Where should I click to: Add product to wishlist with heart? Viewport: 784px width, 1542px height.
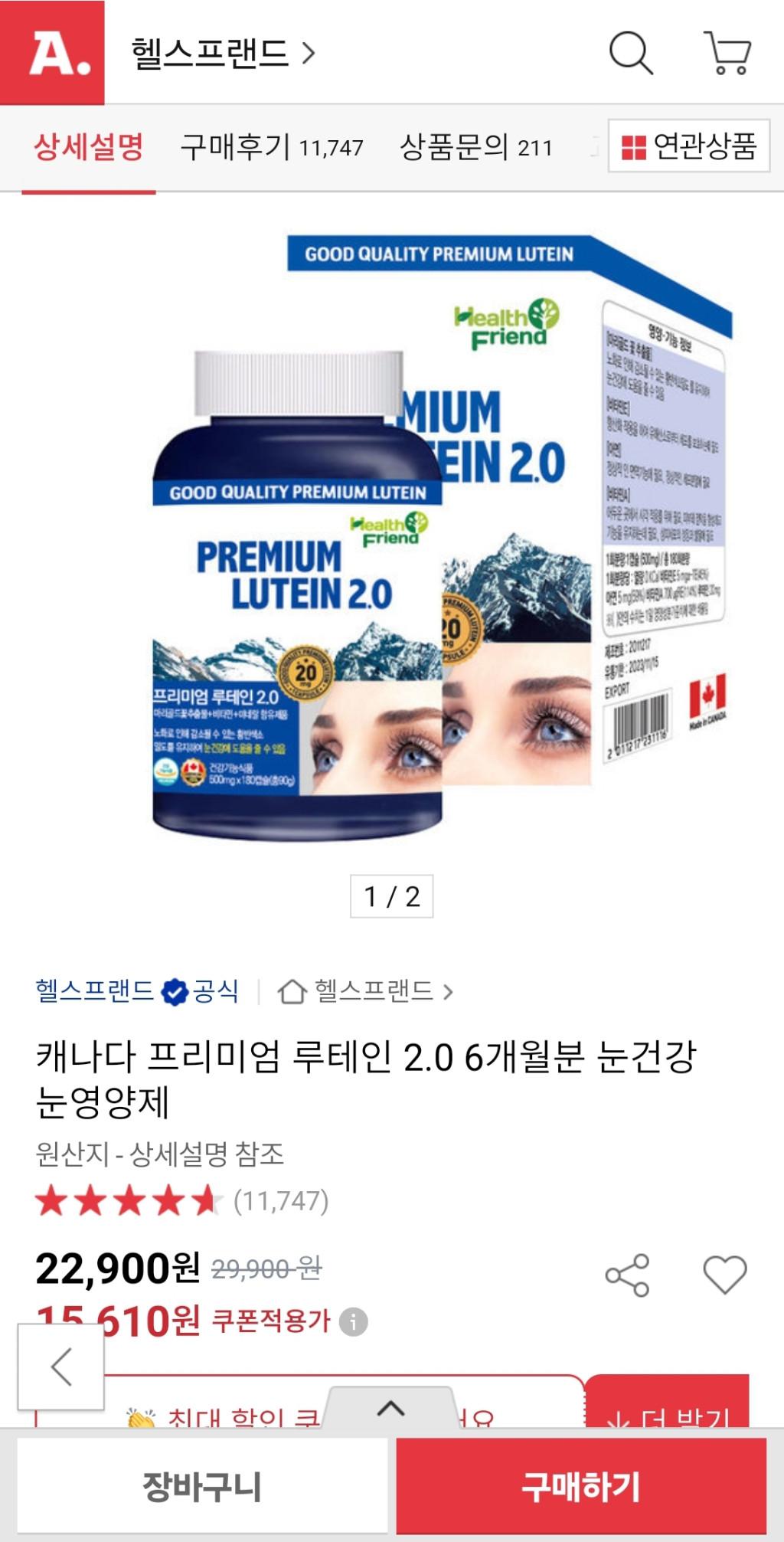[x=724, y=1275]
